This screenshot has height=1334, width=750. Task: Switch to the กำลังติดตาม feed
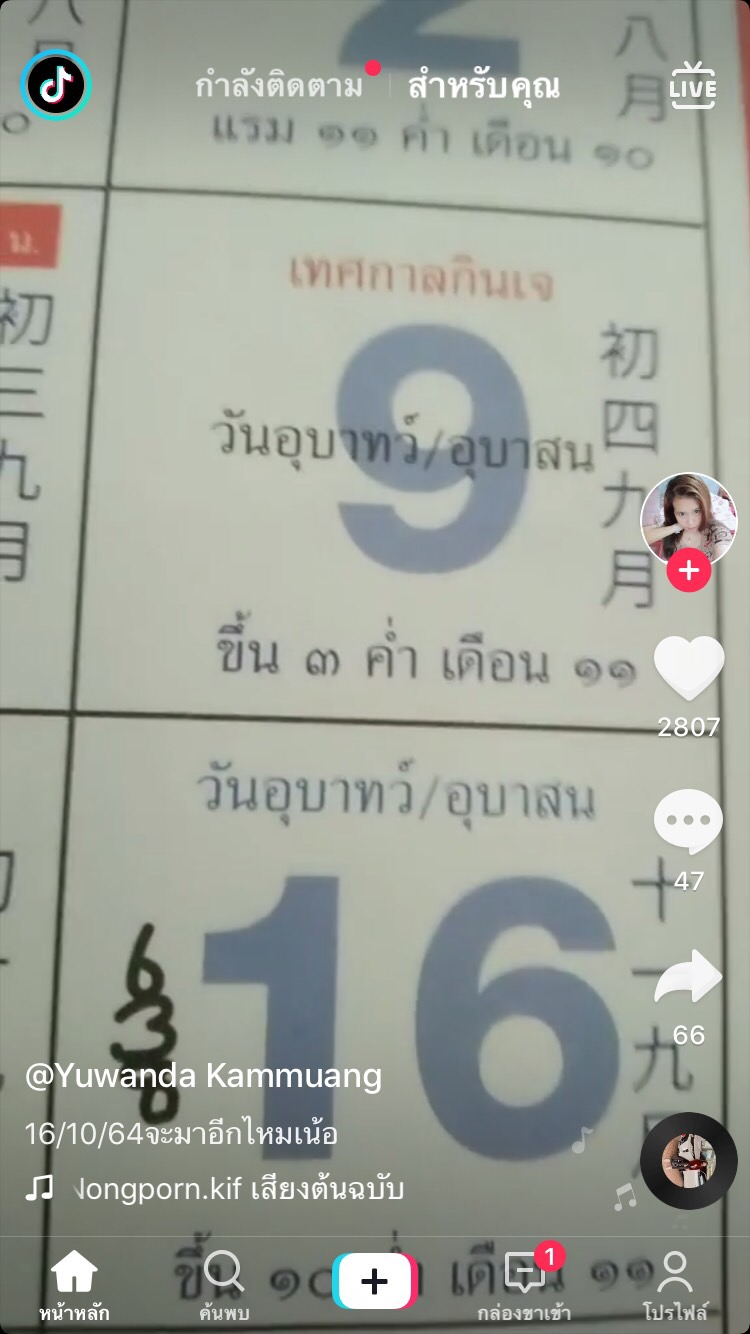pos(279,87)
